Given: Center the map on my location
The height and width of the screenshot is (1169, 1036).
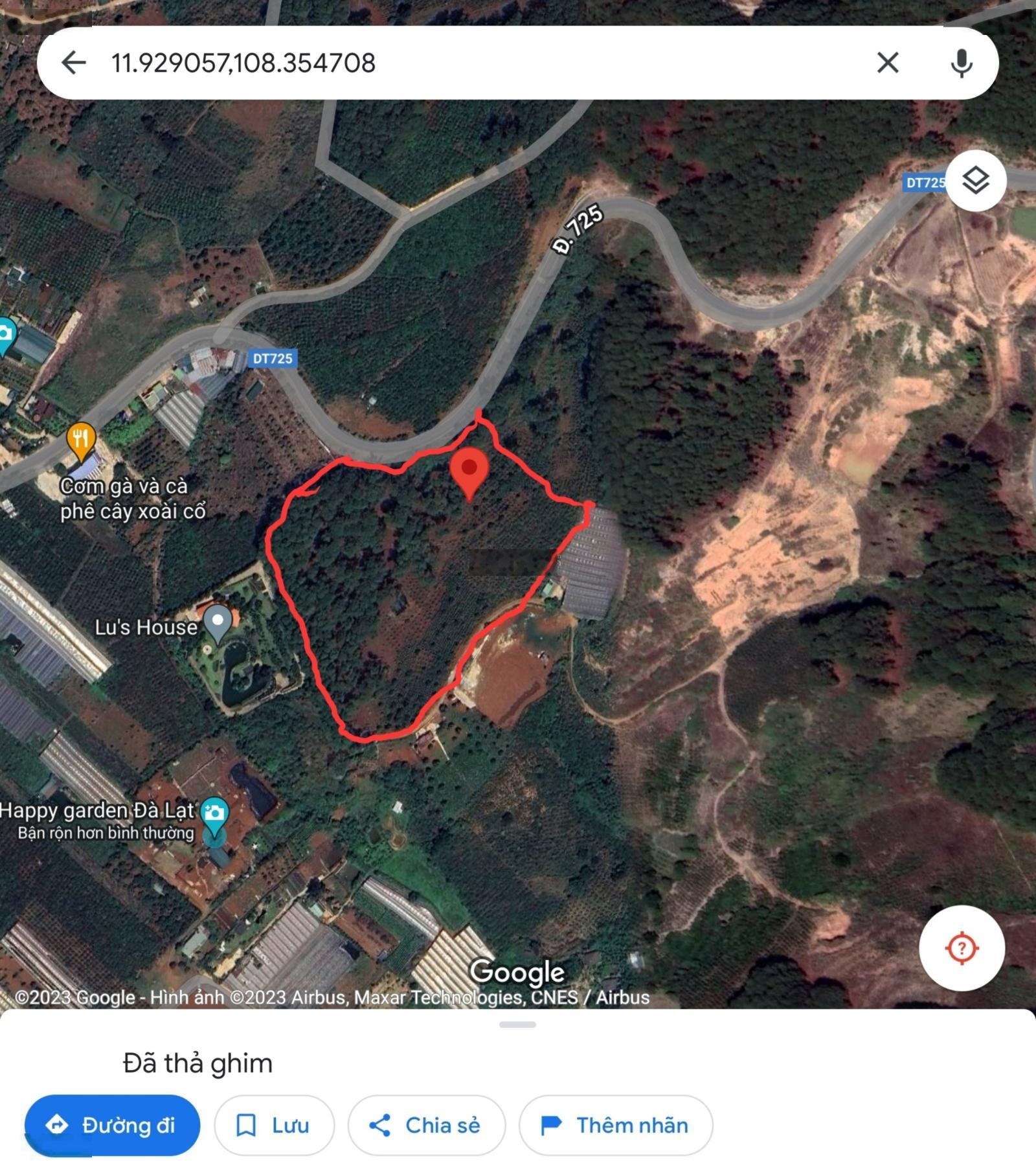Looking at the screenshot, I should point(962,948).
